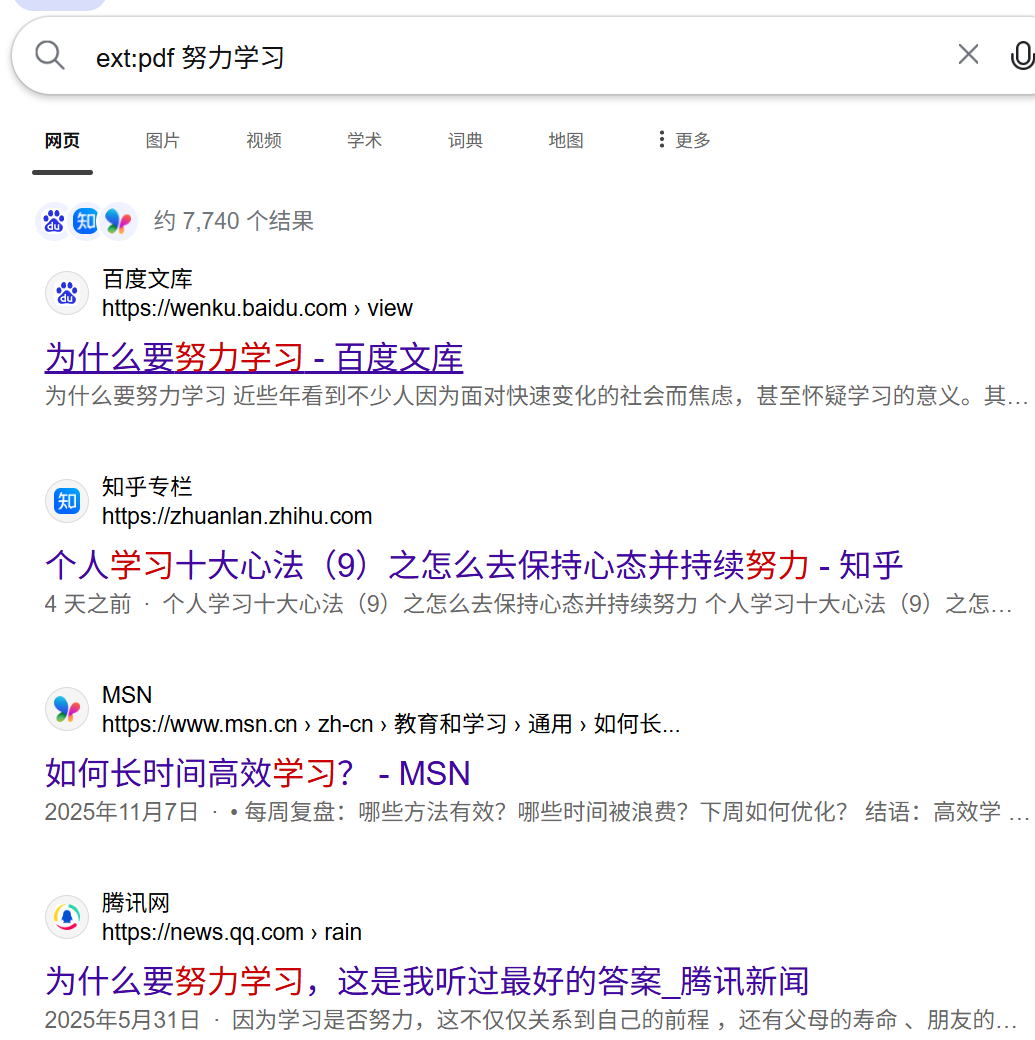
Task: Switch to the 图片 tab
Action: tap(162, 141)
